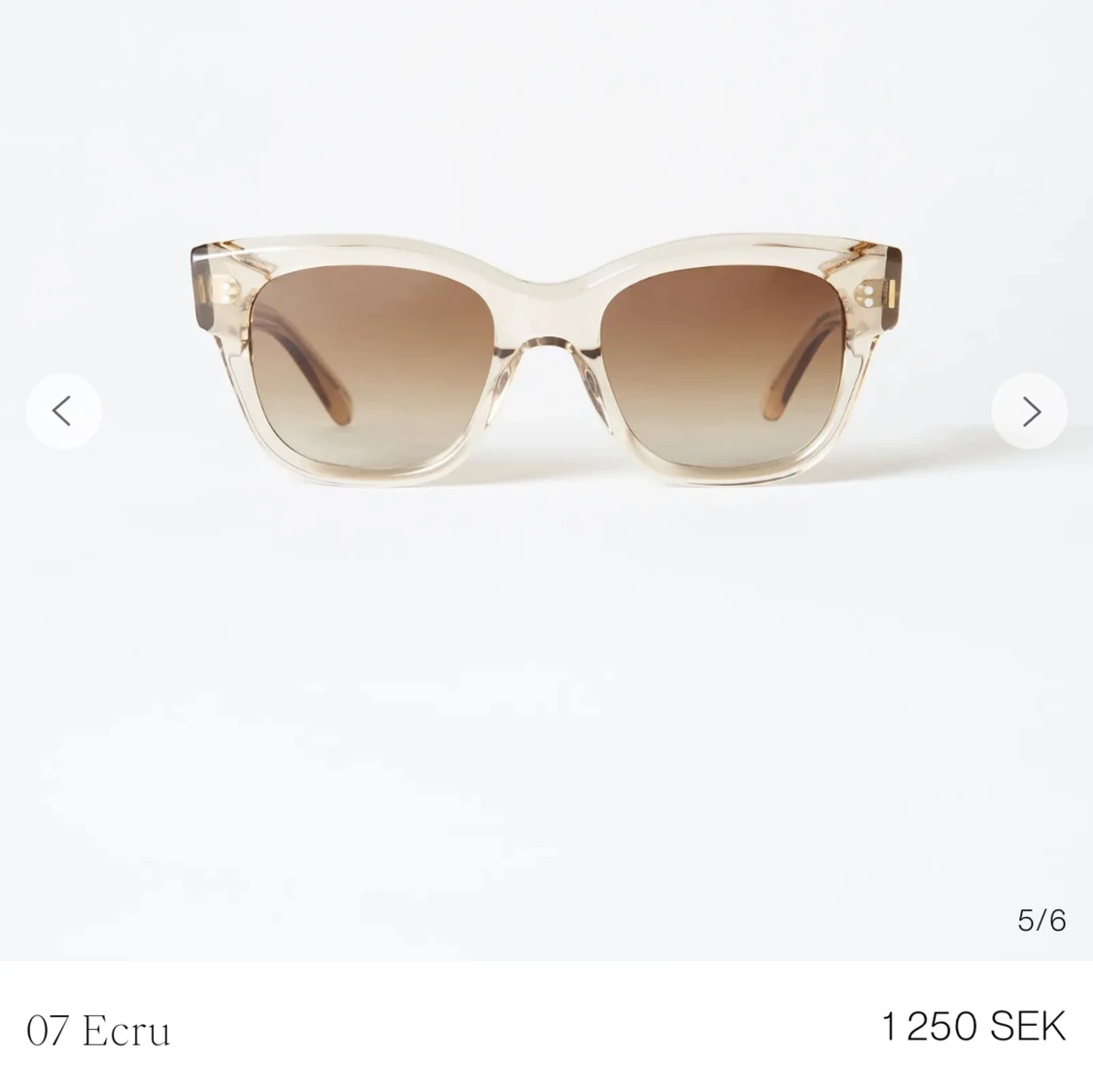1093x1092 pixels.
Task: Show the next product image
Action: tap(1029, 411)
